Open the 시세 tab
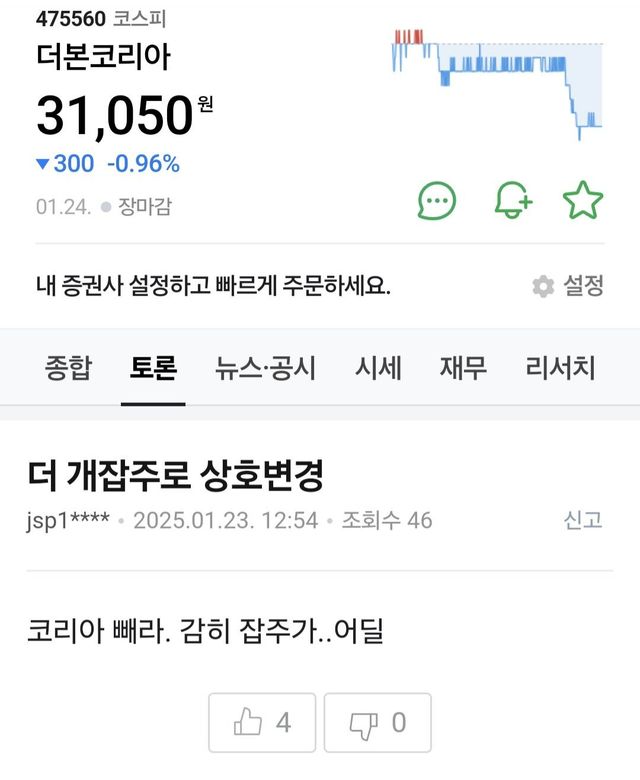The image size is (640, 780). [x=378, y=368]
